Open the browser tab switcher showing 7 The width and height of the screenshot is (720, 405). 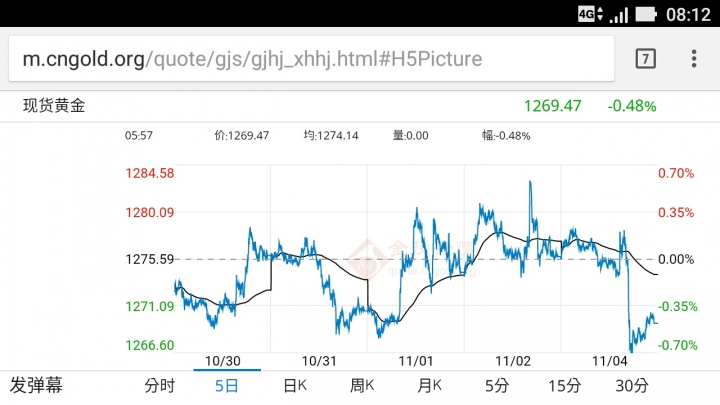[646, 59]
